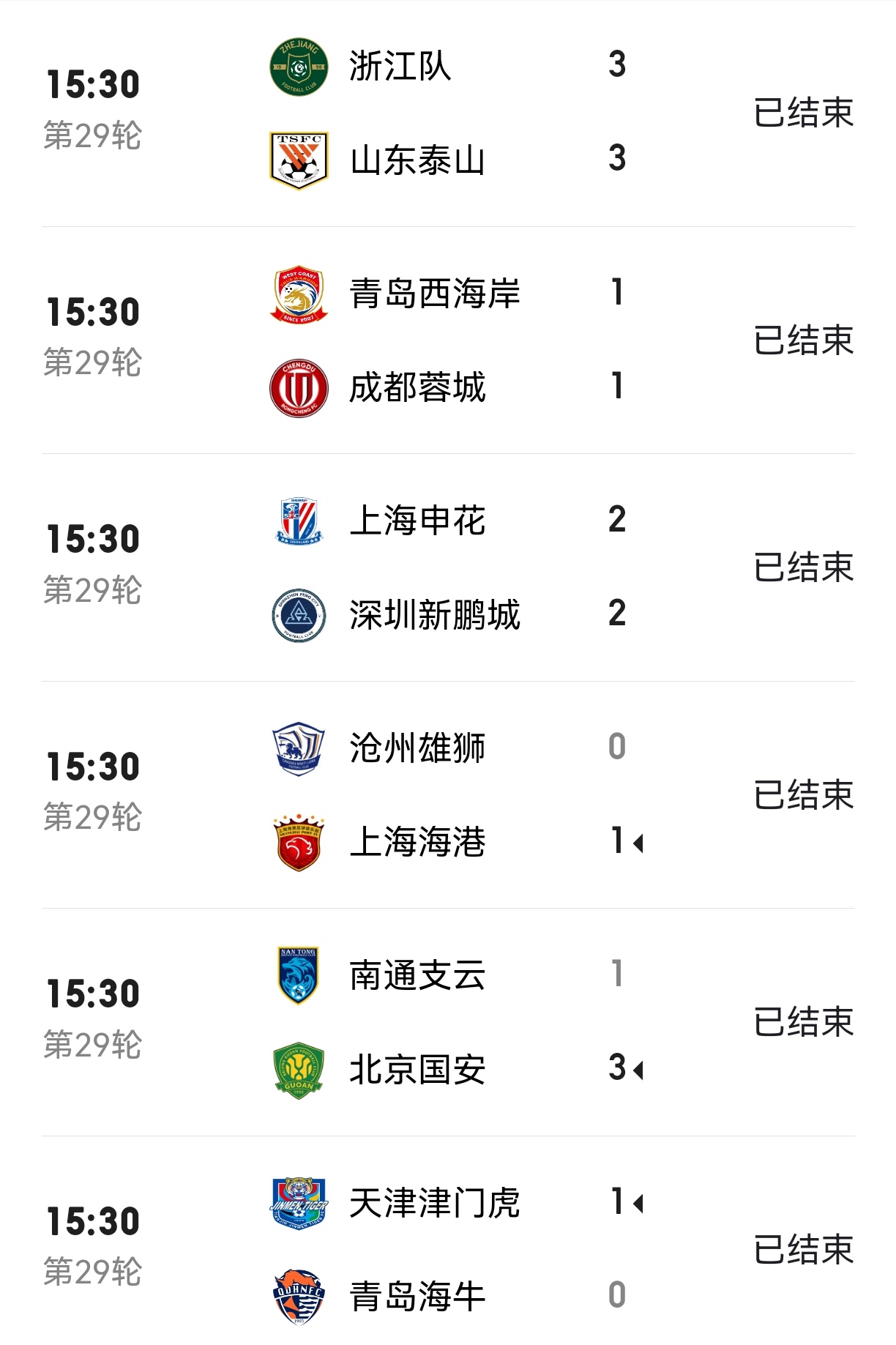Image resolution: width=896 pixels, height=1345 pixels.
Task: Open the 沧州雄狮 vs 上海海港 match
Action: (448, 794)
